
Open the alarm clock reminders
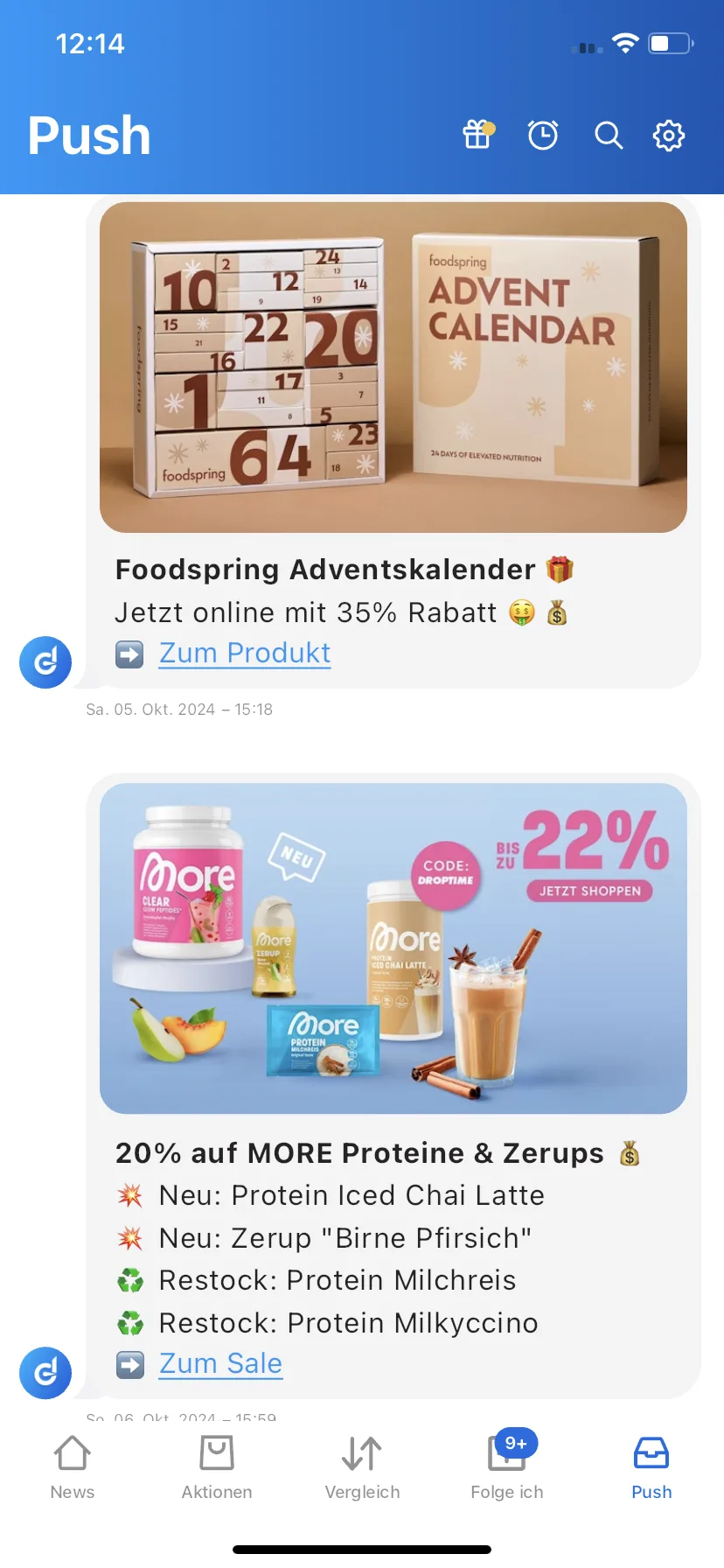point(543,135)
